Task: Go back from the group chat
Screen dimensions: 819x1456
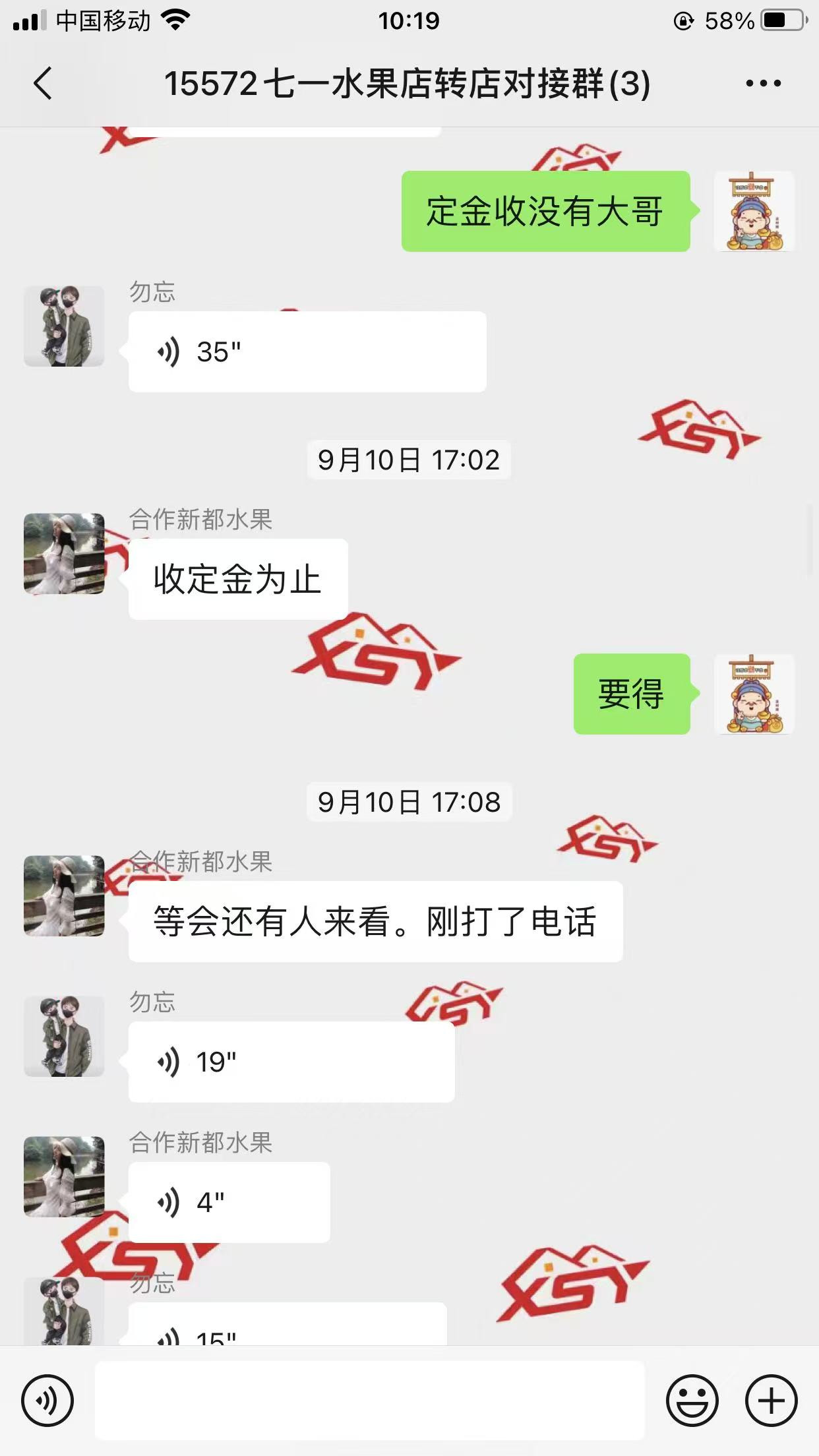Action: (x=44, y=84)
